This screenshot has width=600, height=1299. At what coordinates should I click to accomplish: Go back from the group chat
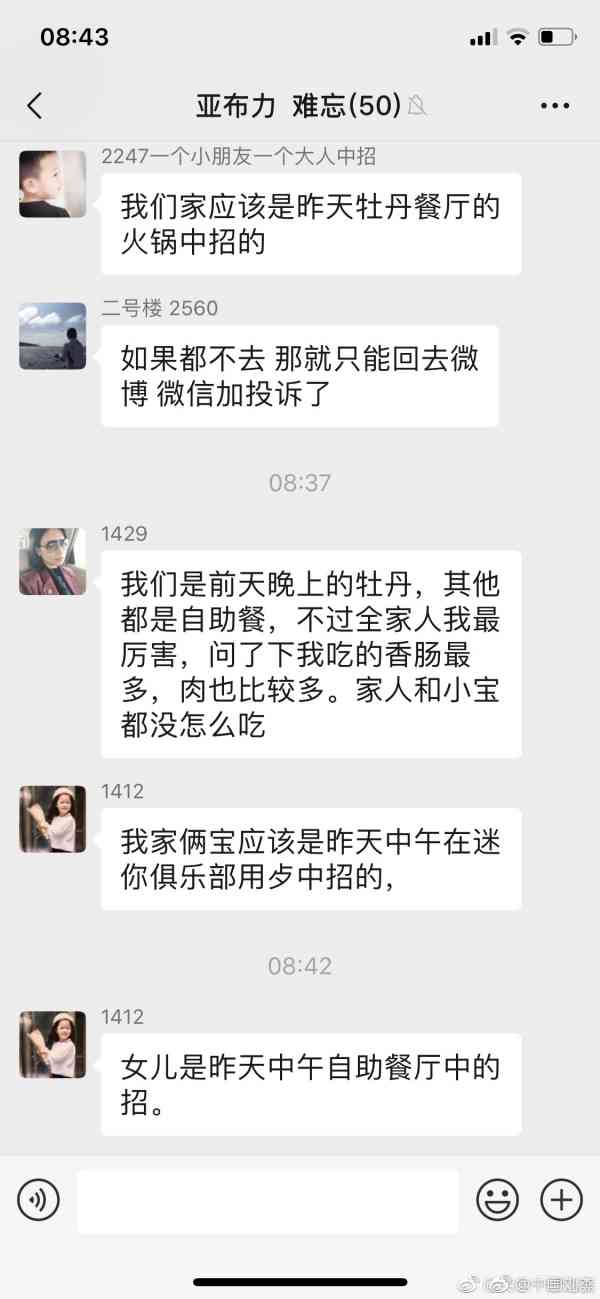[35, 106]
